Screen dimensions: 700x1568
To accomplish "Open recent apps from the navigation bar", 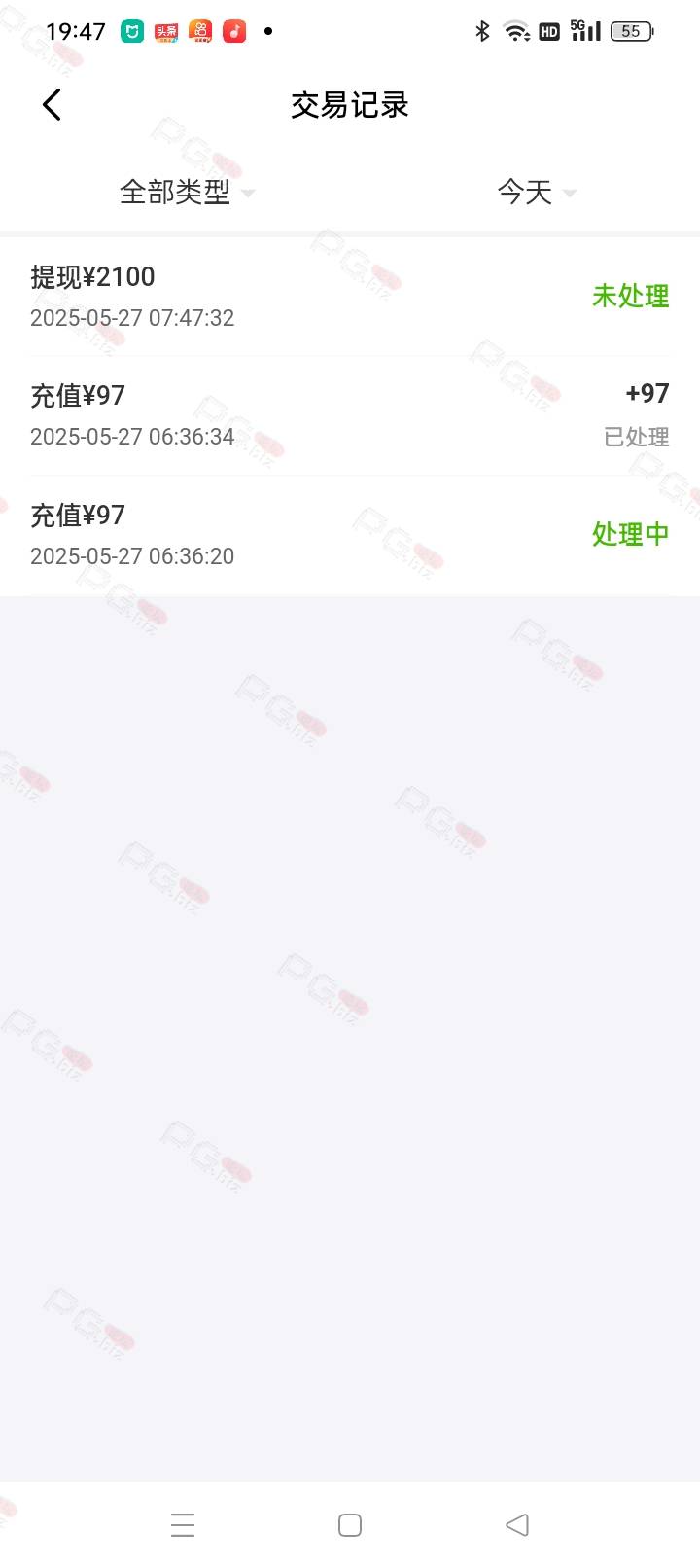I will point(183,1524).
